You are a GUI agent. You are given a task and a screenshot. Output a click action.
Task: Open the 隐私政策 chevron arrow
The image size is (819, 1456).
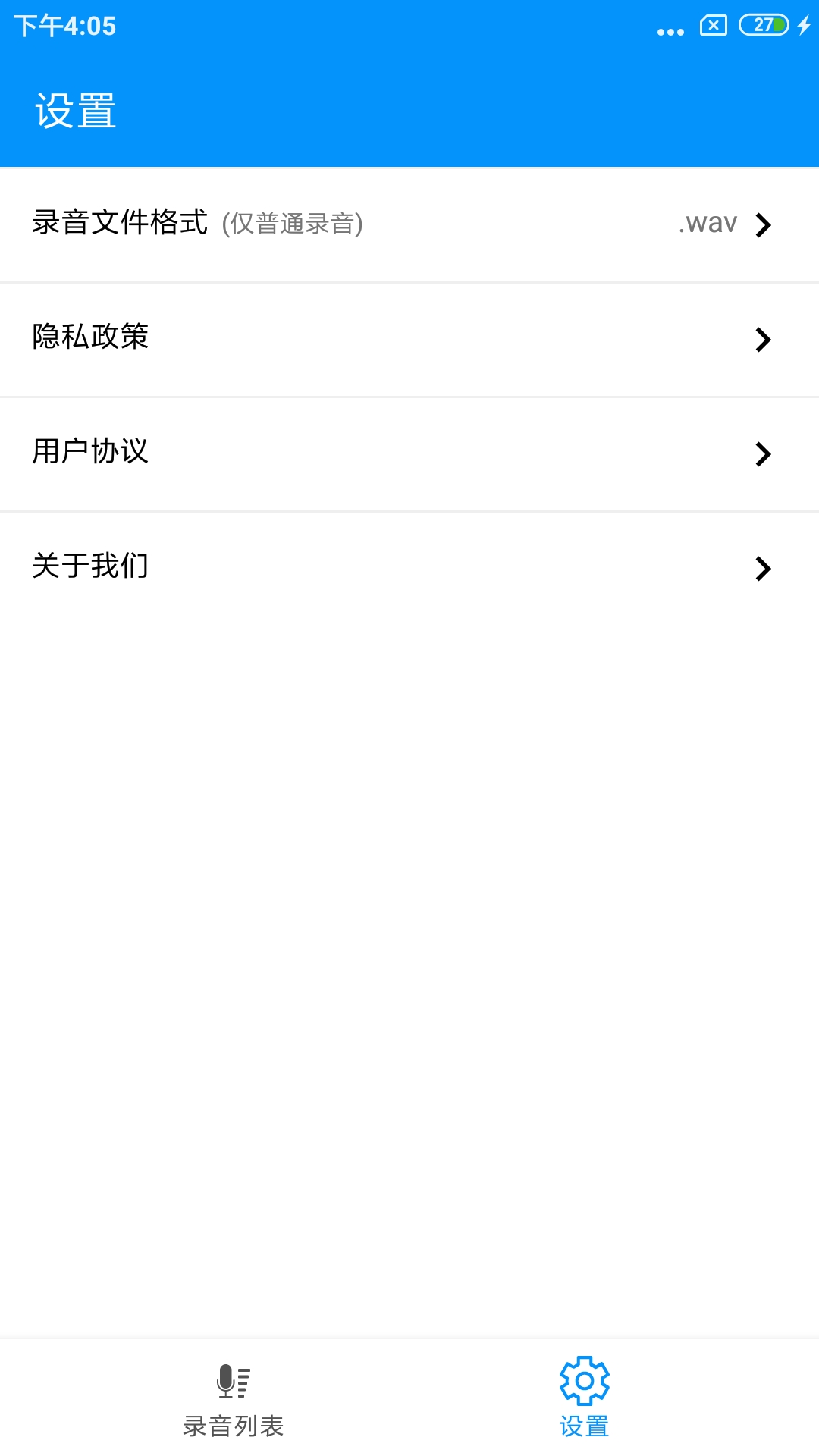(x=764, y=339)
